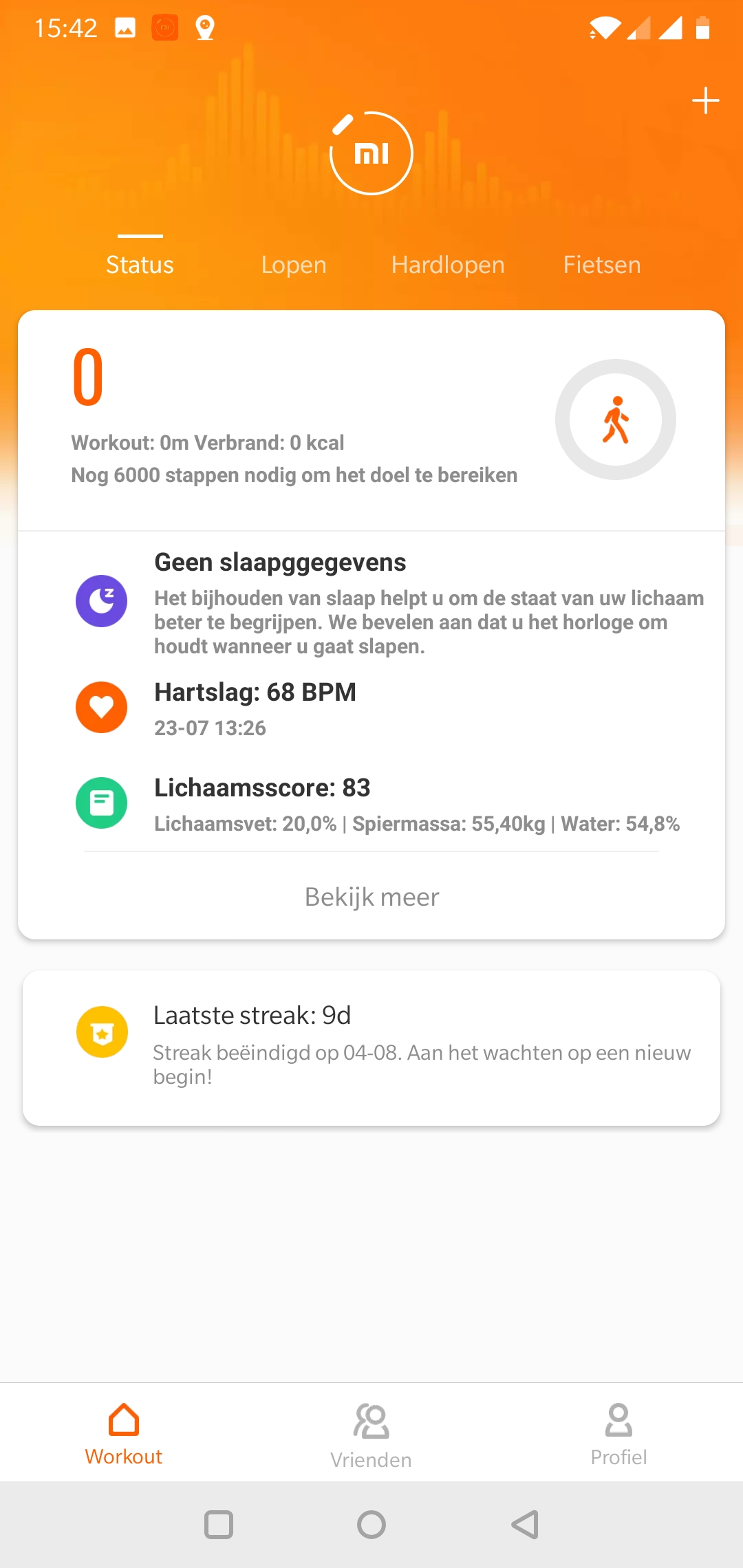Go back with the system back button
743x1568 pixels.
click(x=524, y=1525)
